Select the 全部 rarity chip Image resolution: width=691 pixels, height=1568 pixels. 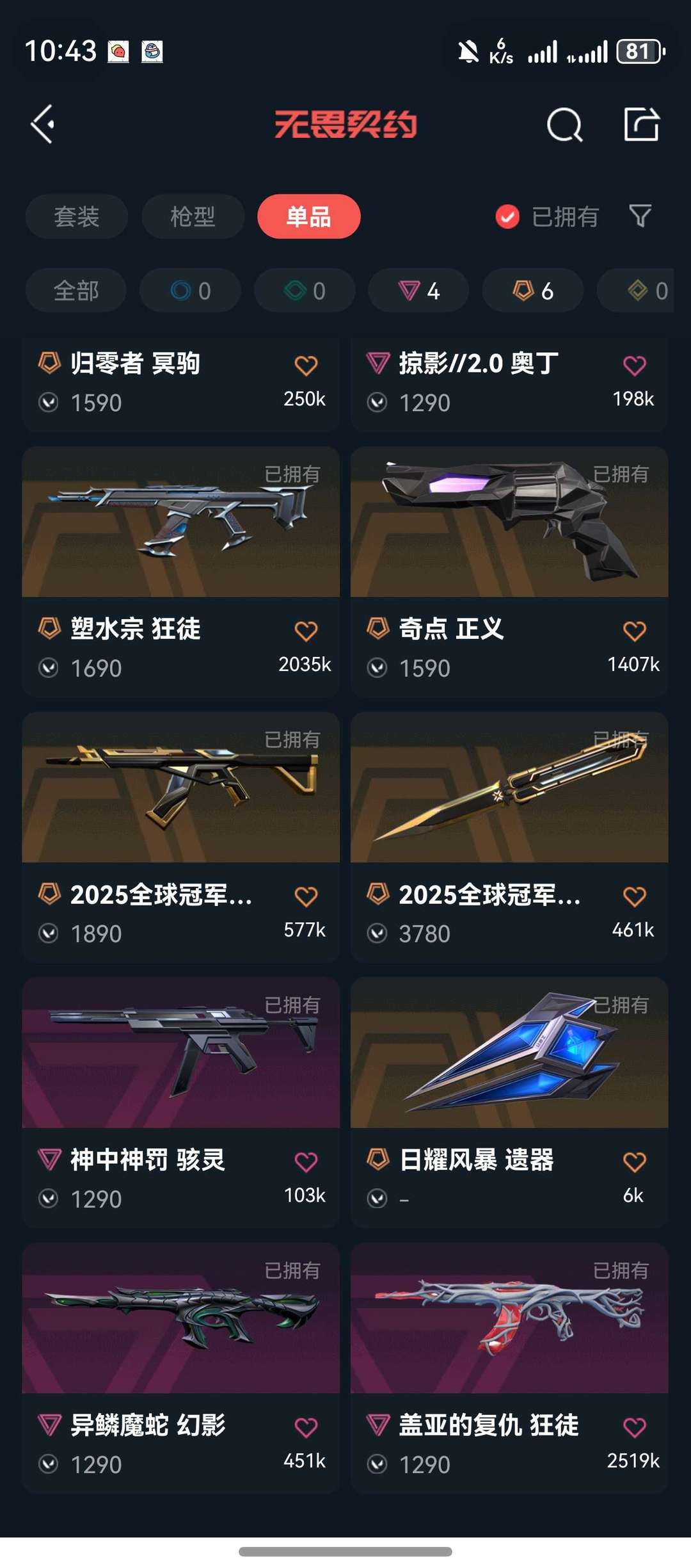(76, 291)
